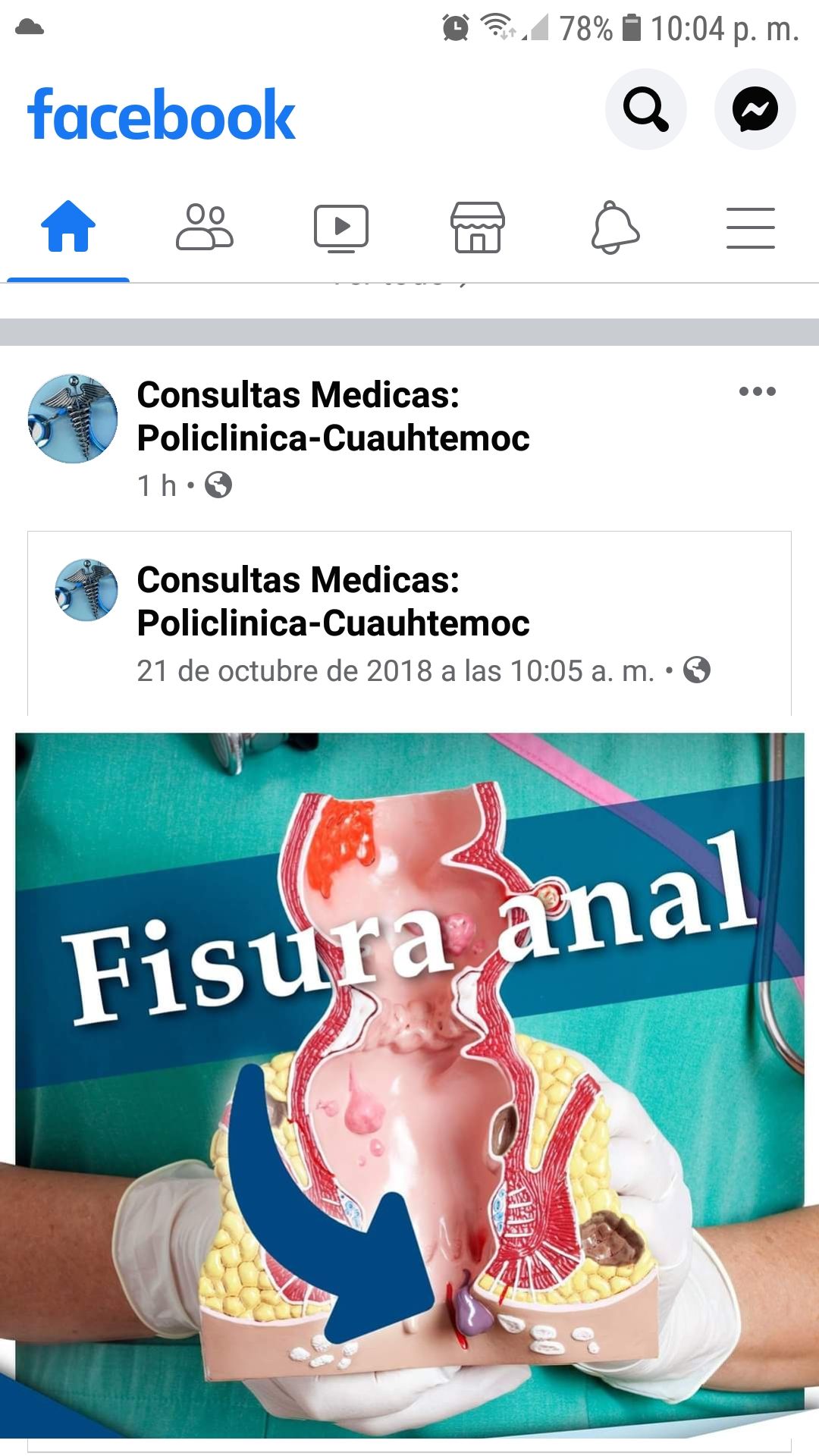Switch to the Watch tab
This screenshot has width=819, height=1456.
[341, 227]
